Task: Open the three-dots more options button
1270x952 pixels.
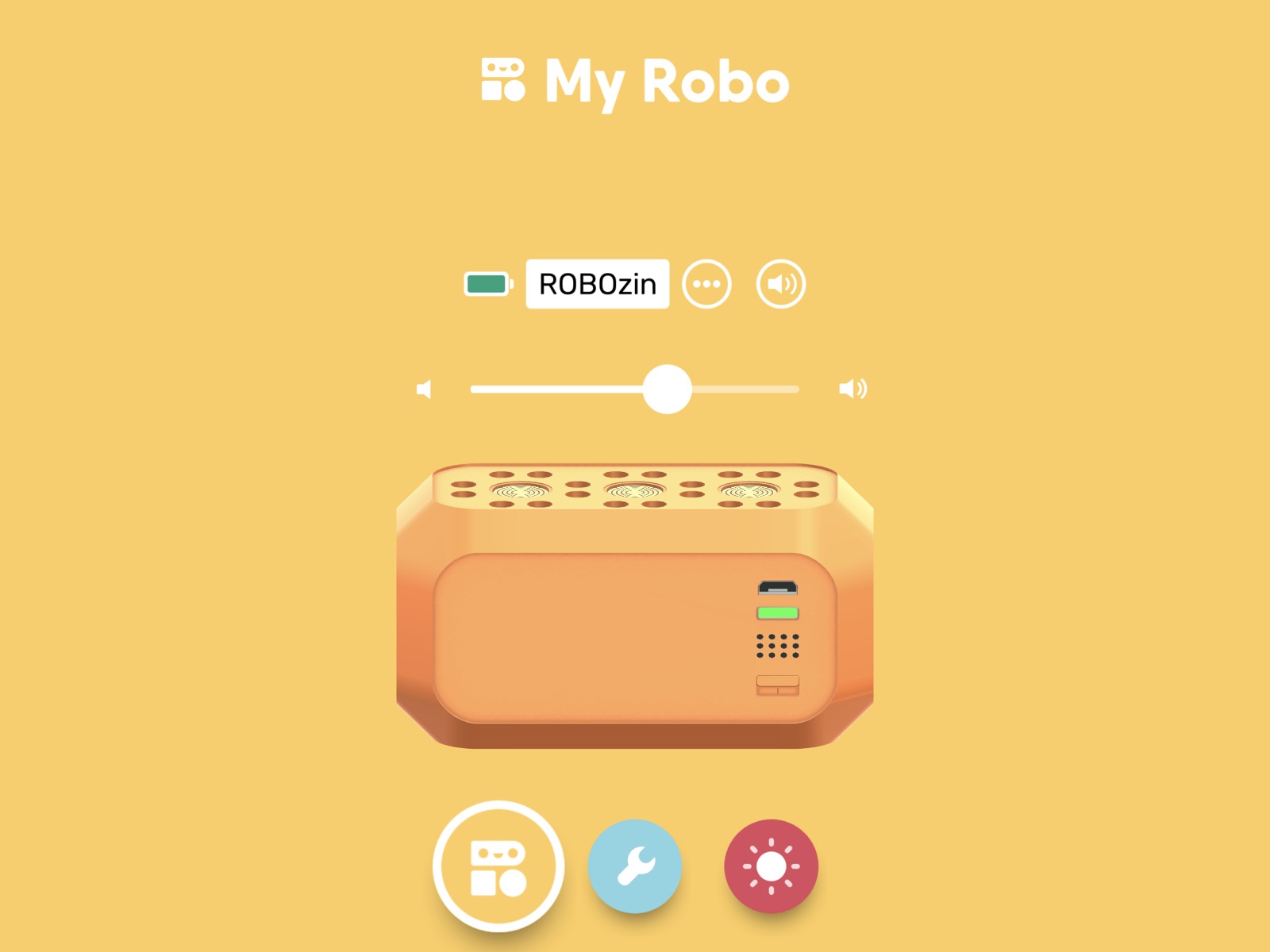Action: click(706, 284)
